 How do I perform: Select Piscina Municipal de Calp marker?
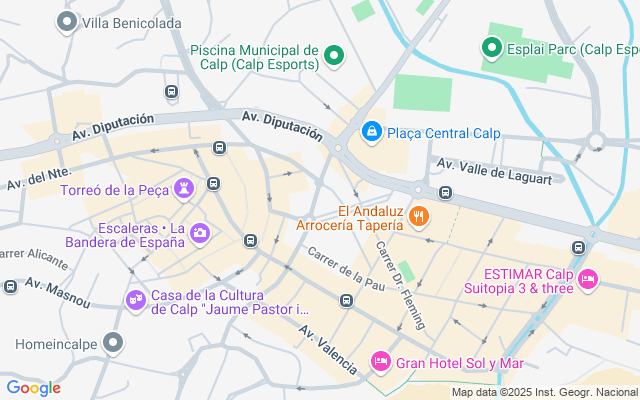(x=335, y=57)
